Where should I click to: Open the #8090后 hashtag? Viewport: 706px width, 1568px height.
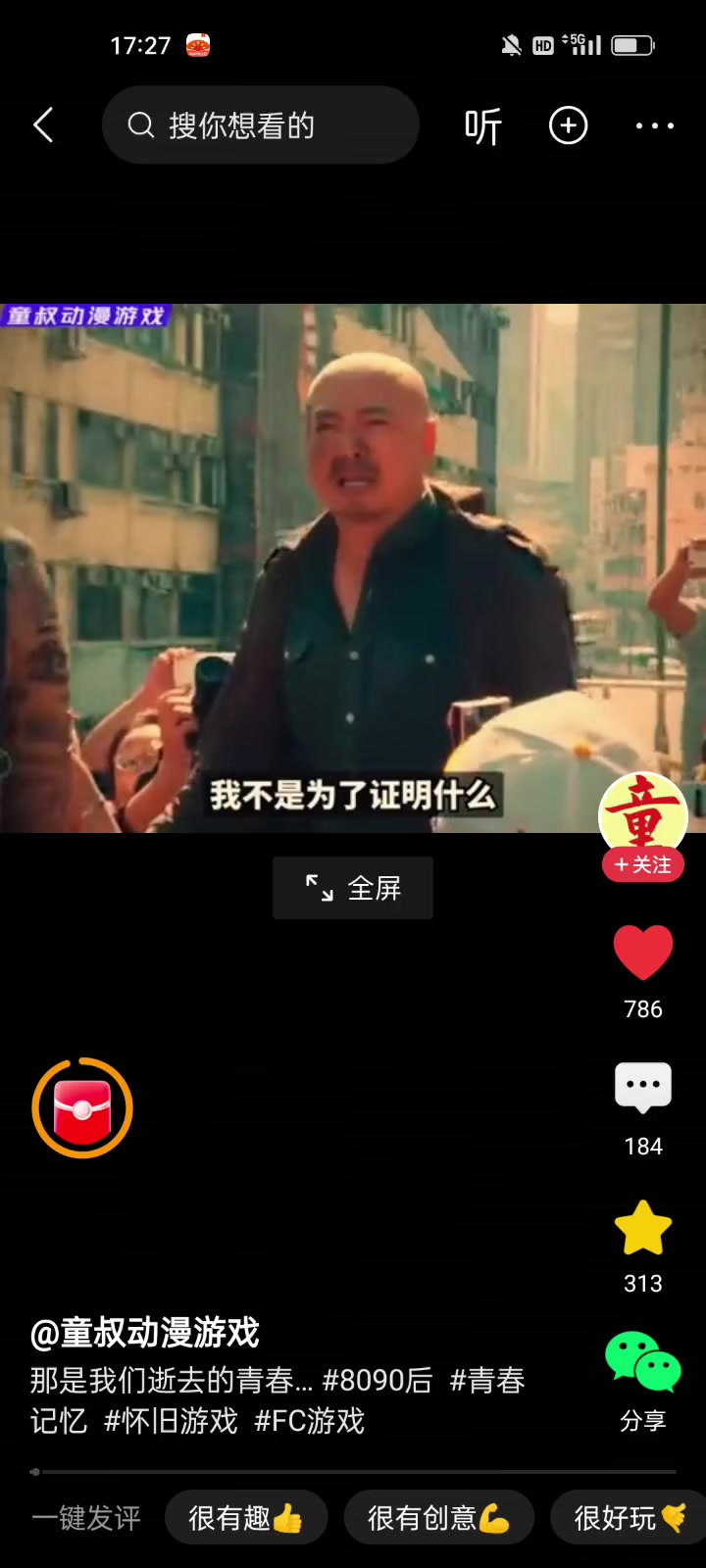point(378,1381)
